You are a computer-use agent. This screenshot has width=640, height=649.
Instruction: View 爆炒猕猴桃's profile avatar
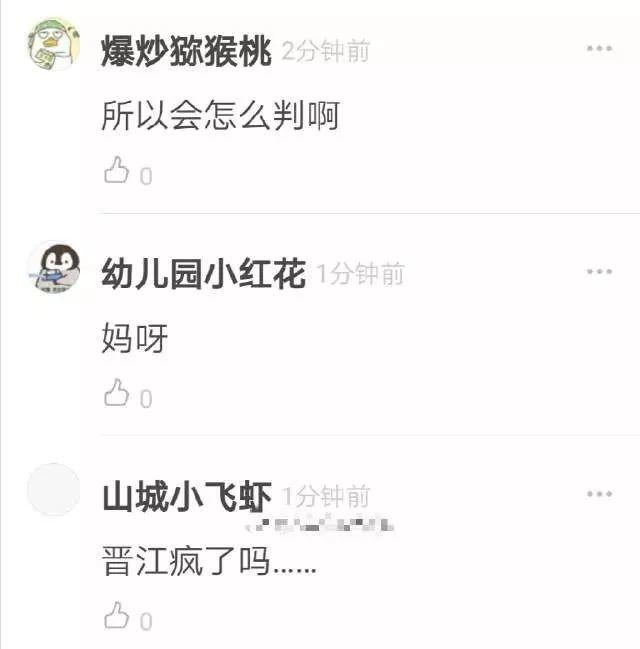click(x=53, y=43)
